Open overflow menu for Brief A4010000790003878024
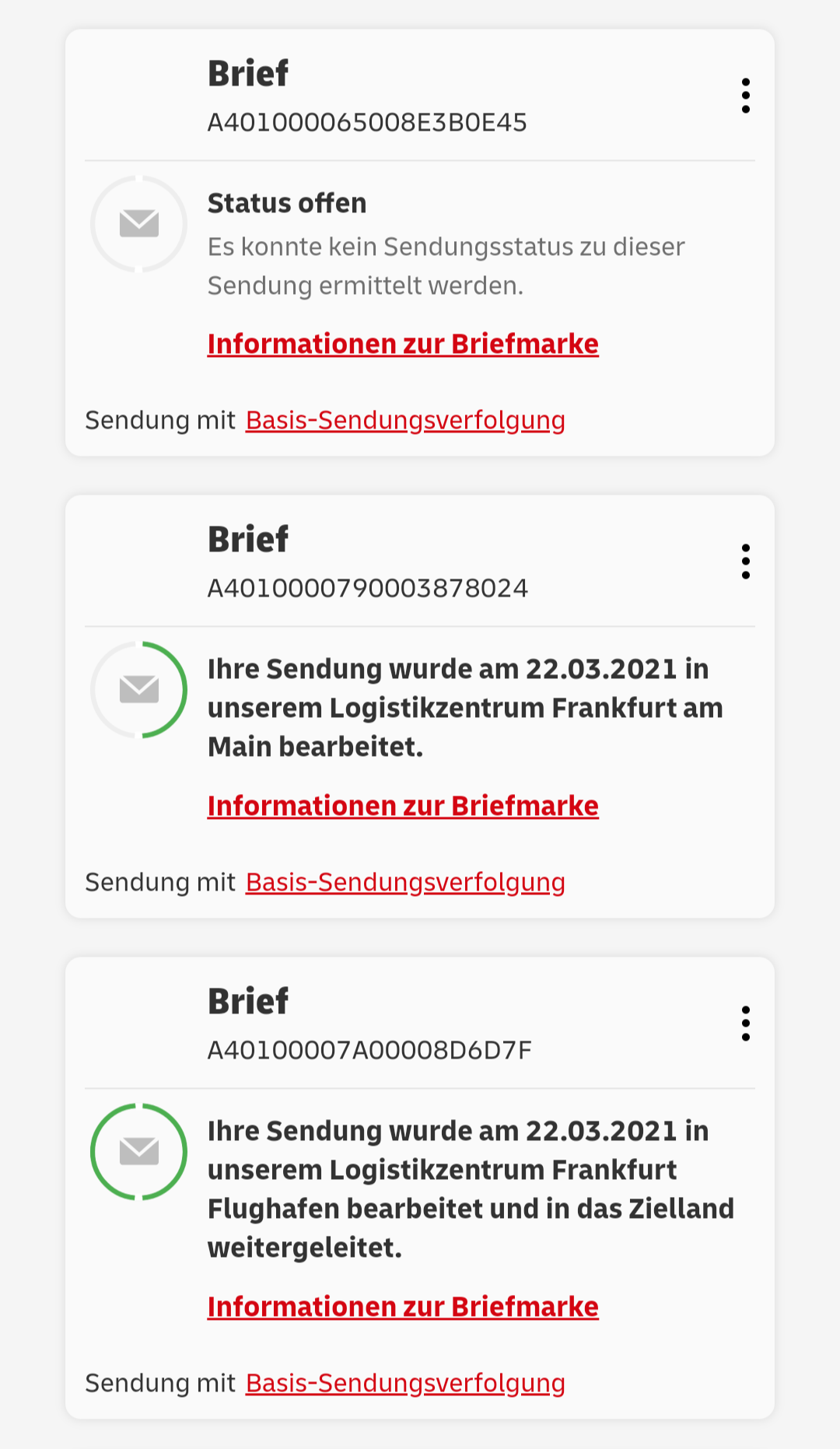 [745, 562]
